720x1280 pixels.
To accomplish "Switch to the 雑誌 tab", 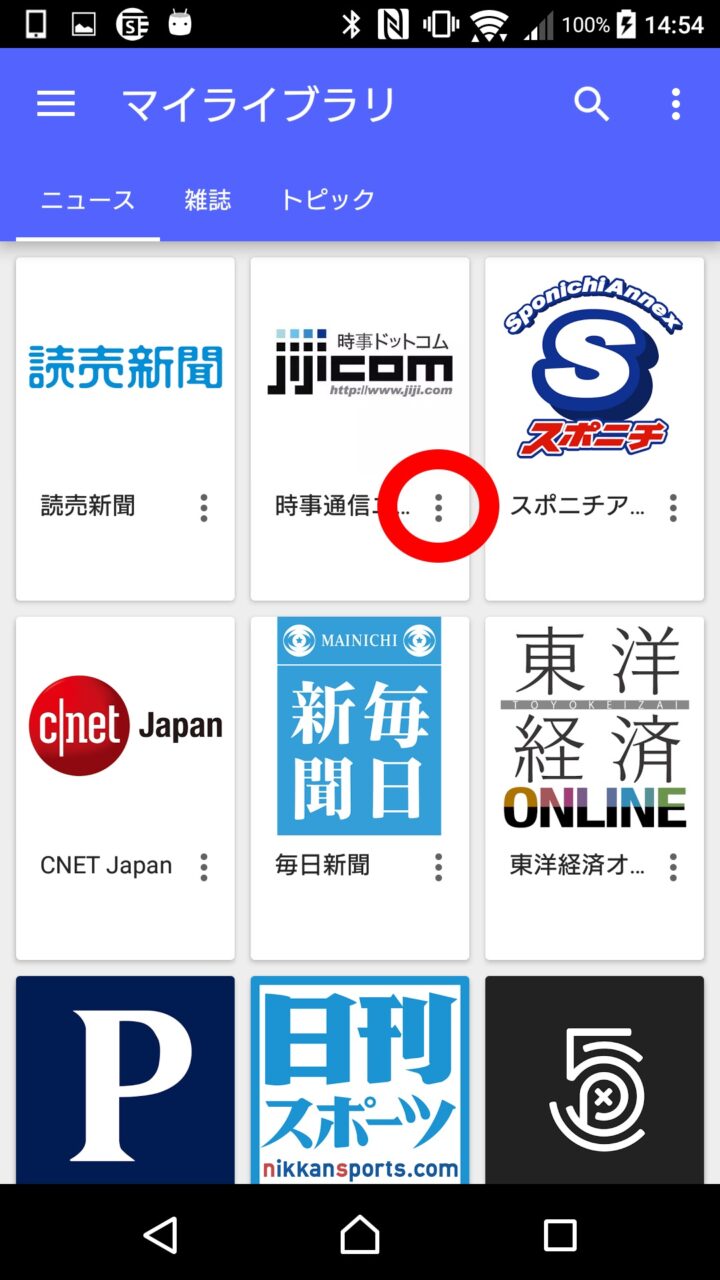I will point(208,200).
